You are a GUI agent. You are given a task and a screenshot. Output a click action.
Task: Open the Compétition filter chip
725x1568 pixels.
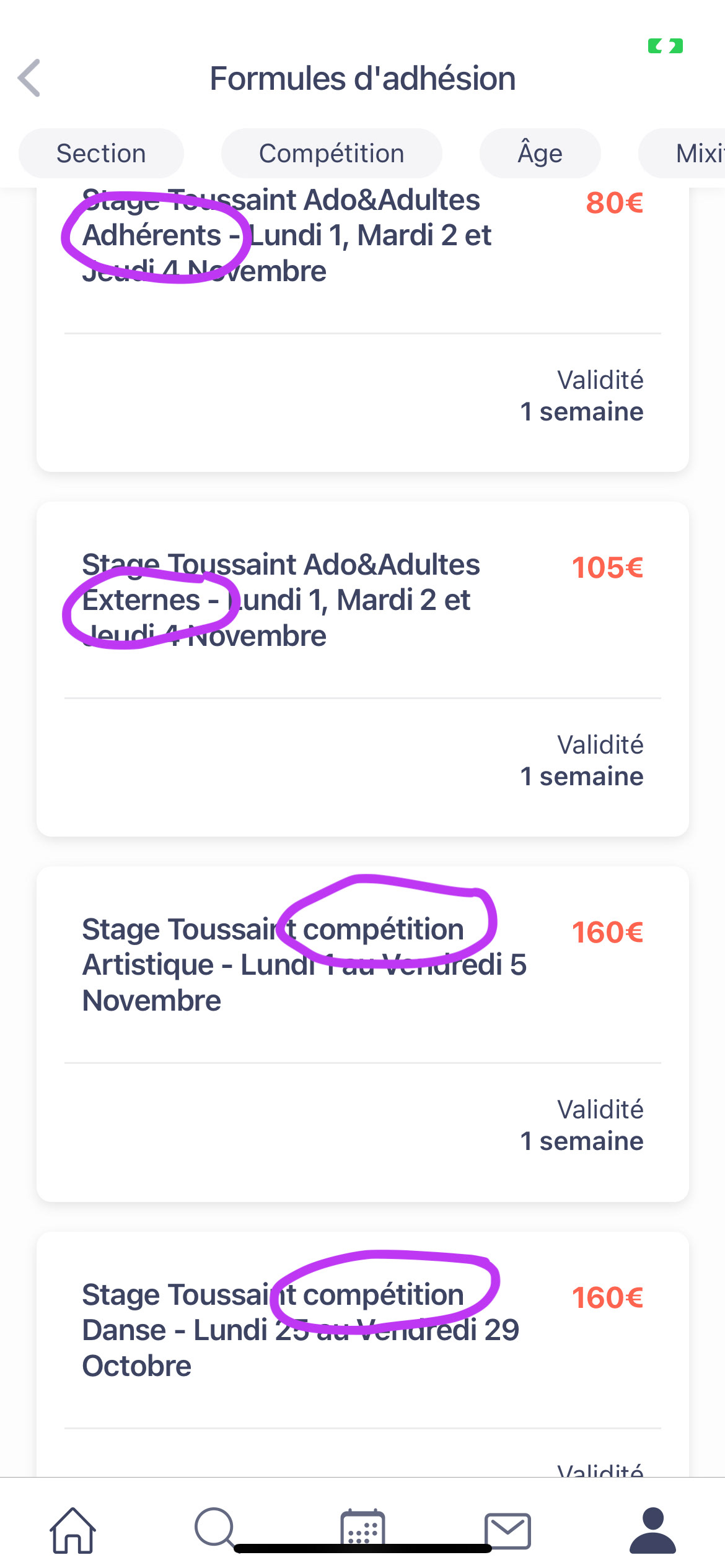[x=332, y=153]
